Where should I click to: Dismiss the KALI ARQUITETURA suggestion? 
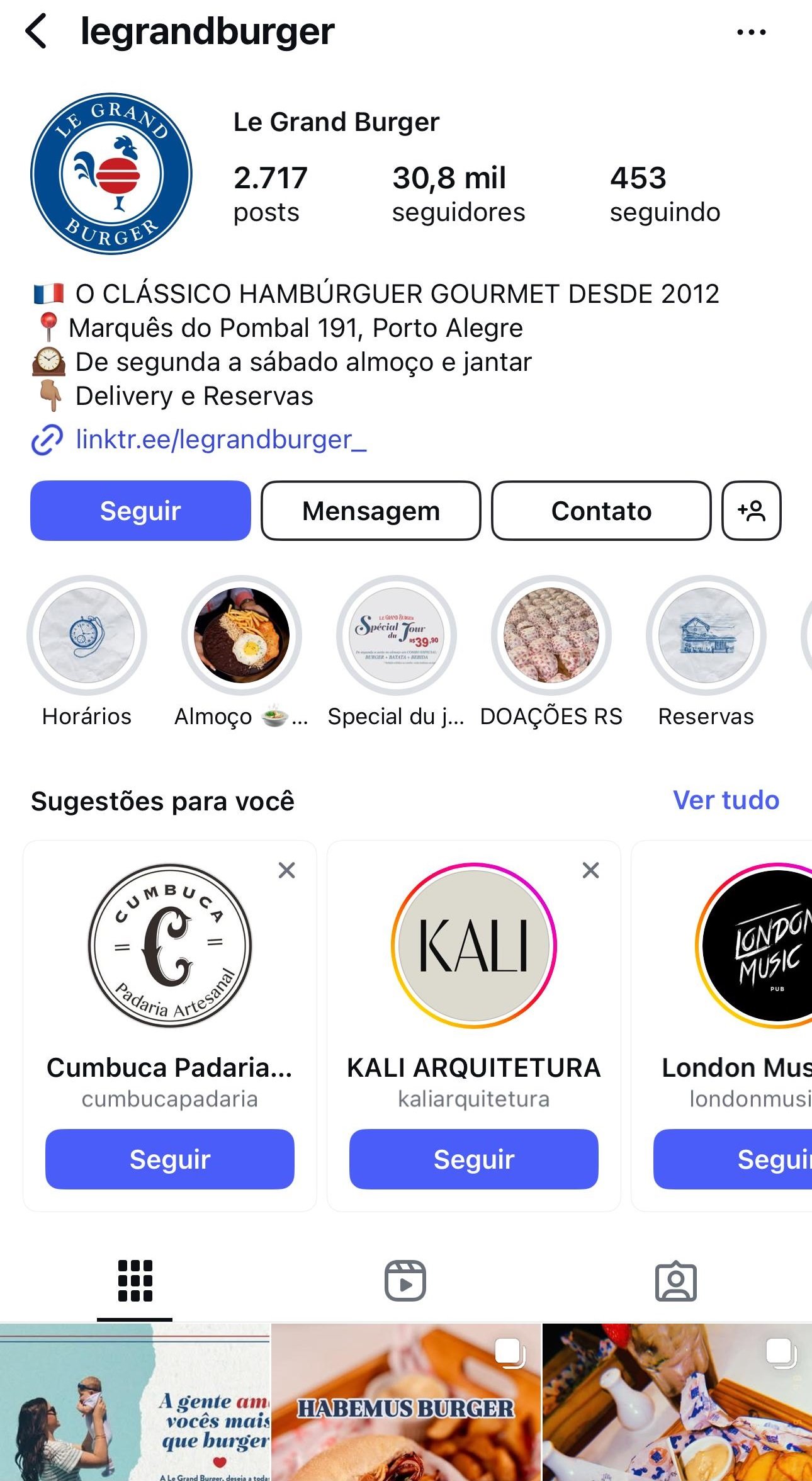click(590, 870)
